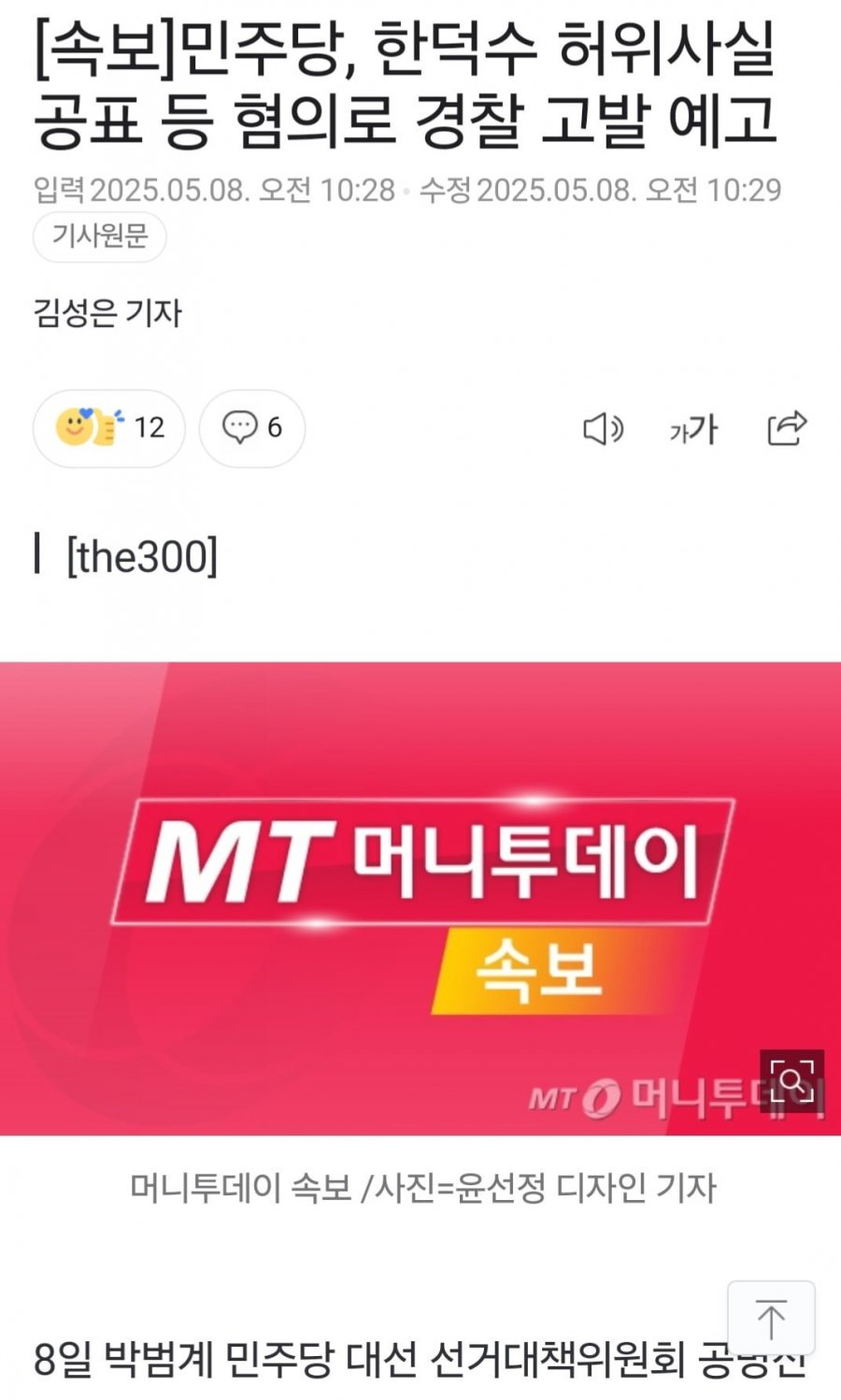Open the comments showing 6
Viewport: 841px width, 1400px height.
pos(251,428)
